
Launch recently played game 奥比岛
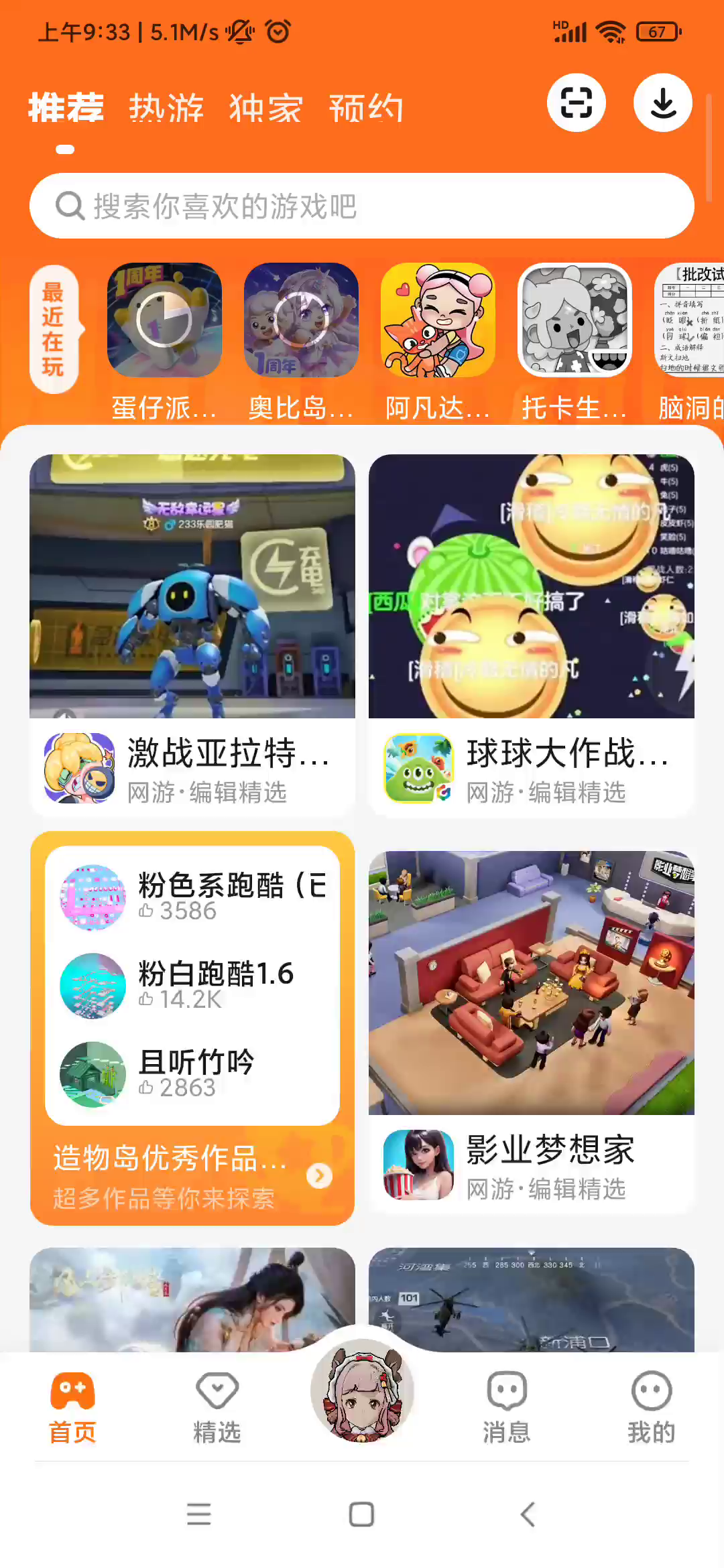pyautogui.click(x=301, y=320)
